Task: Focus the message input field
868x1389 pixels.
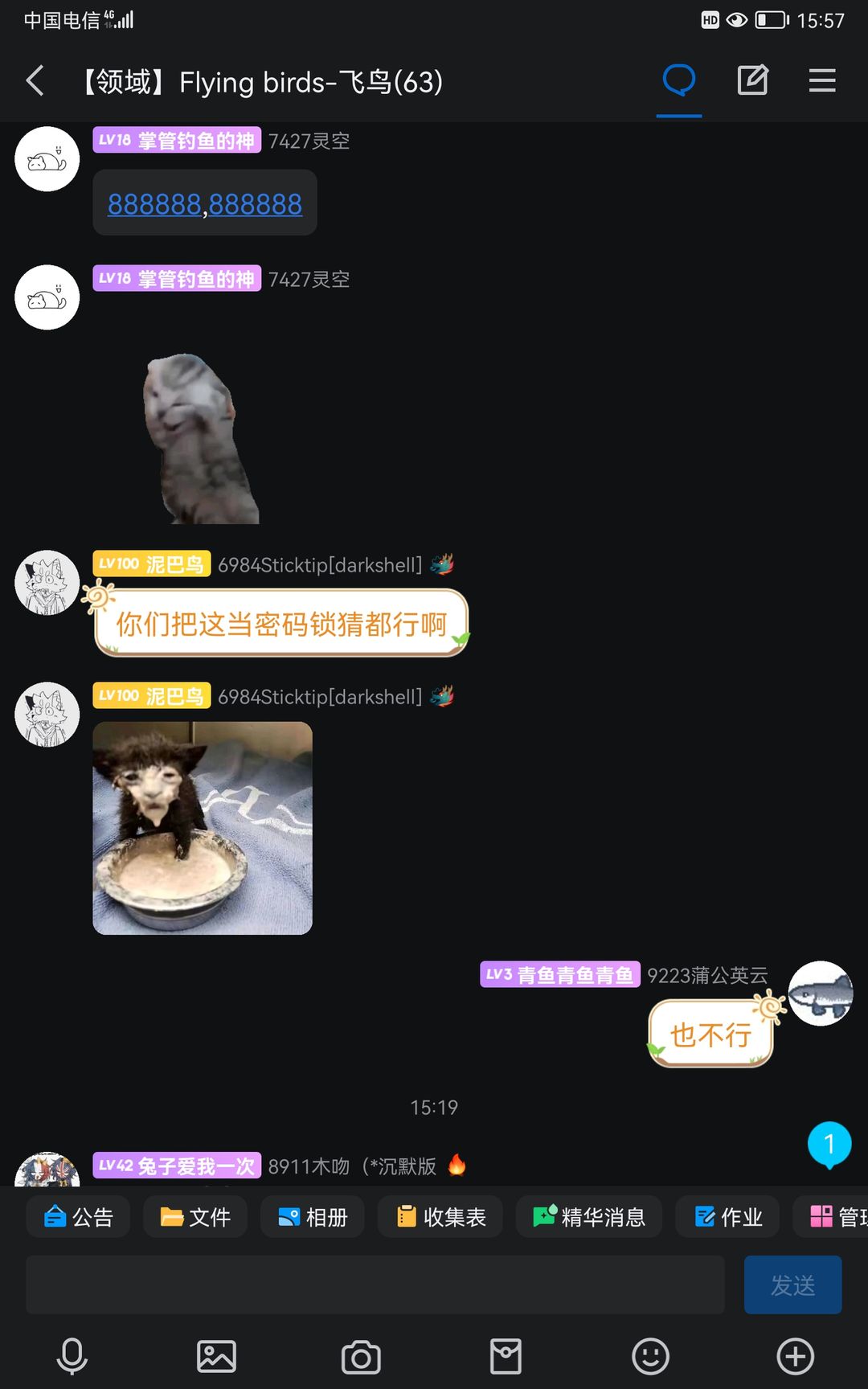Action: click(375, 1285)
